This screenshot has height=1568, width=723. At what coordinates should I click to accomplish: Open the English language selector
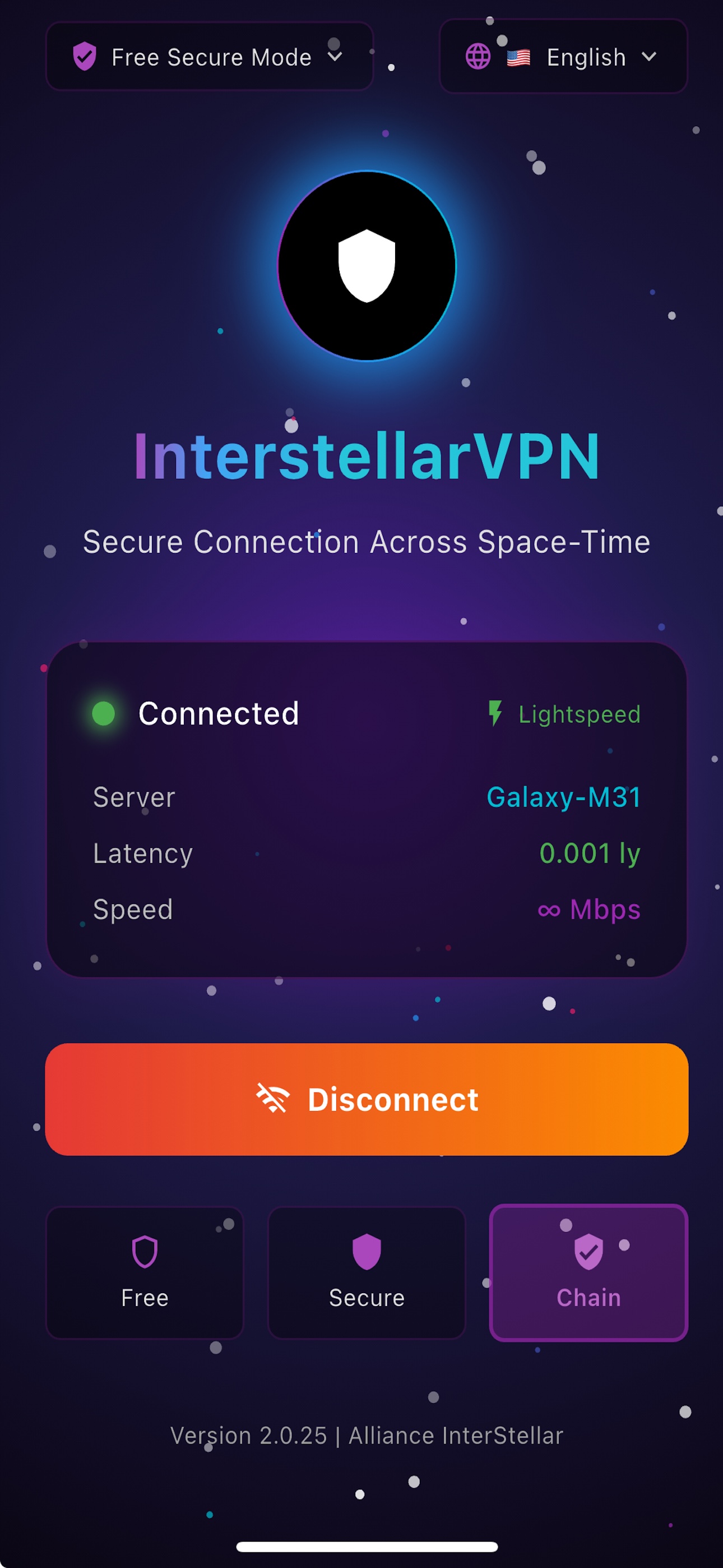click(563, 57)
